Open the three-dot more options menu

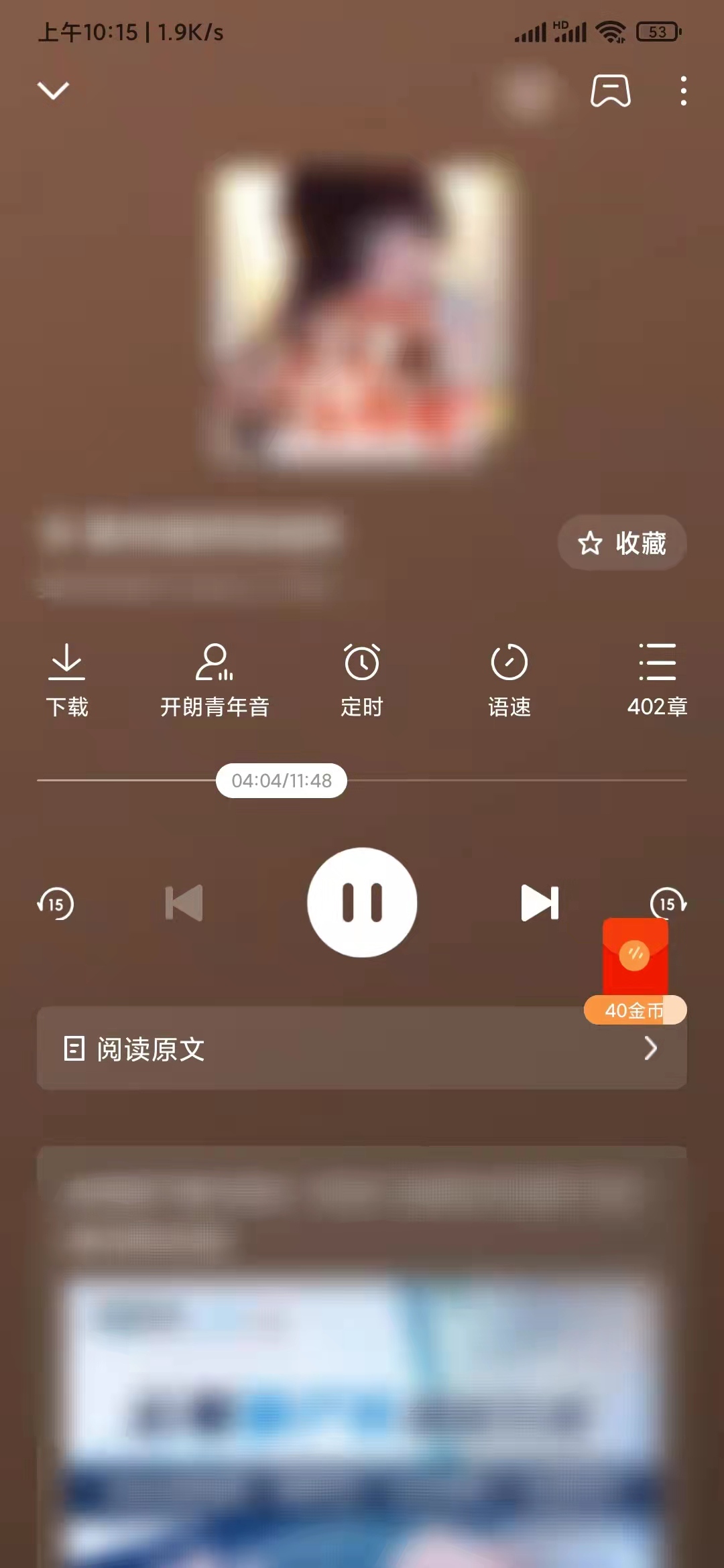(682, 92)
